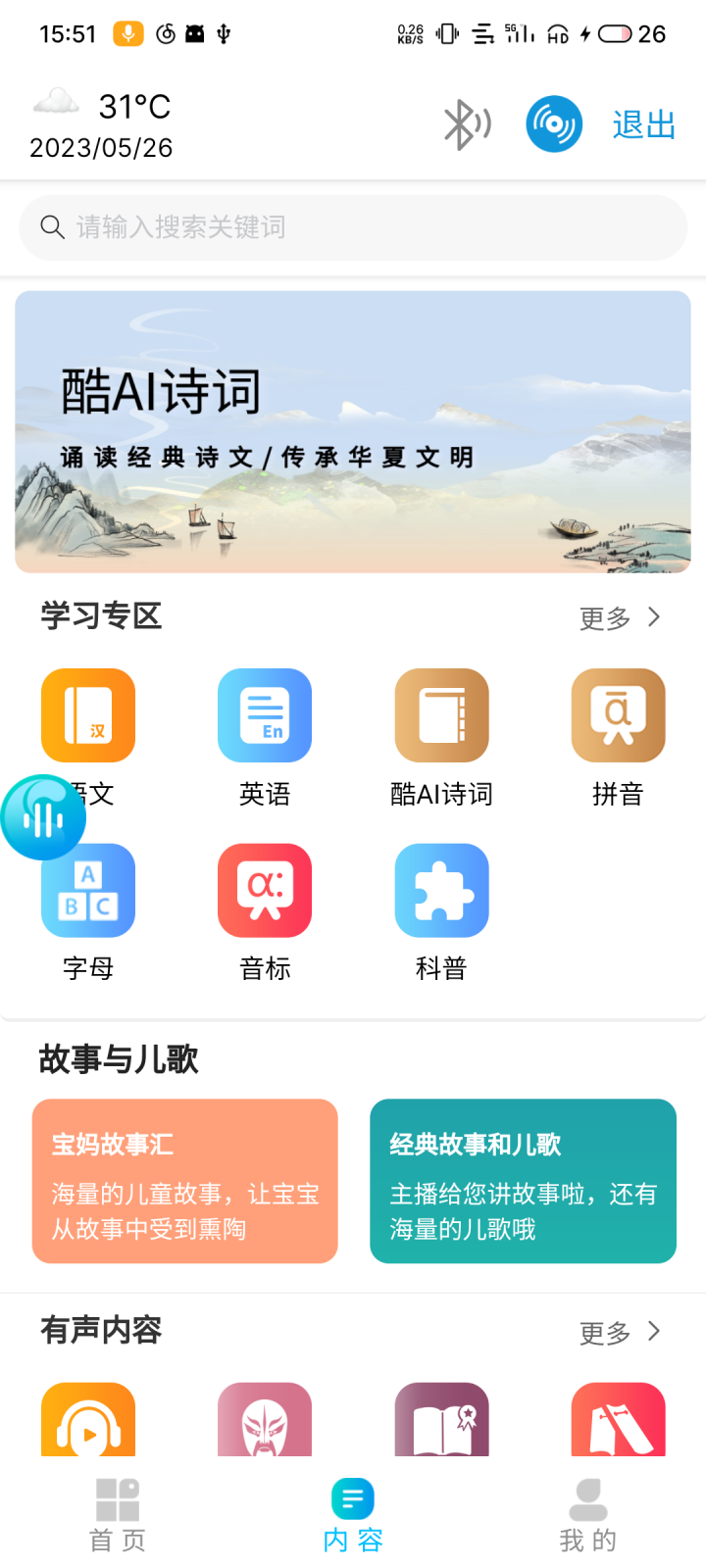Open the 酷AI诗词 poetry app icon
This screenshot has width=706, height=1568.
coord(441,715)
